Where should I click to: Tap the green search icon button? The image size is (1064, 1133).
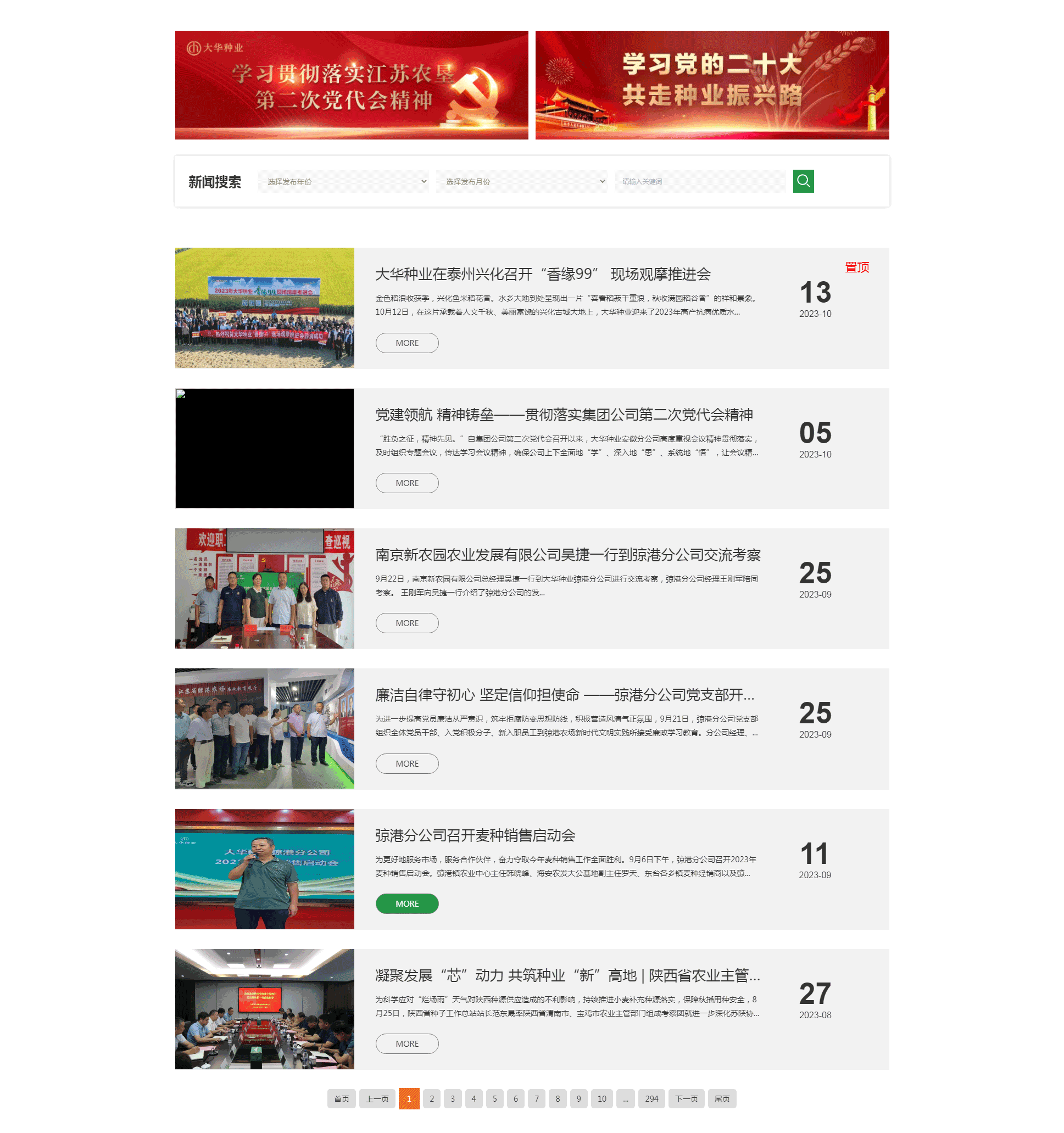pos(803,181)
